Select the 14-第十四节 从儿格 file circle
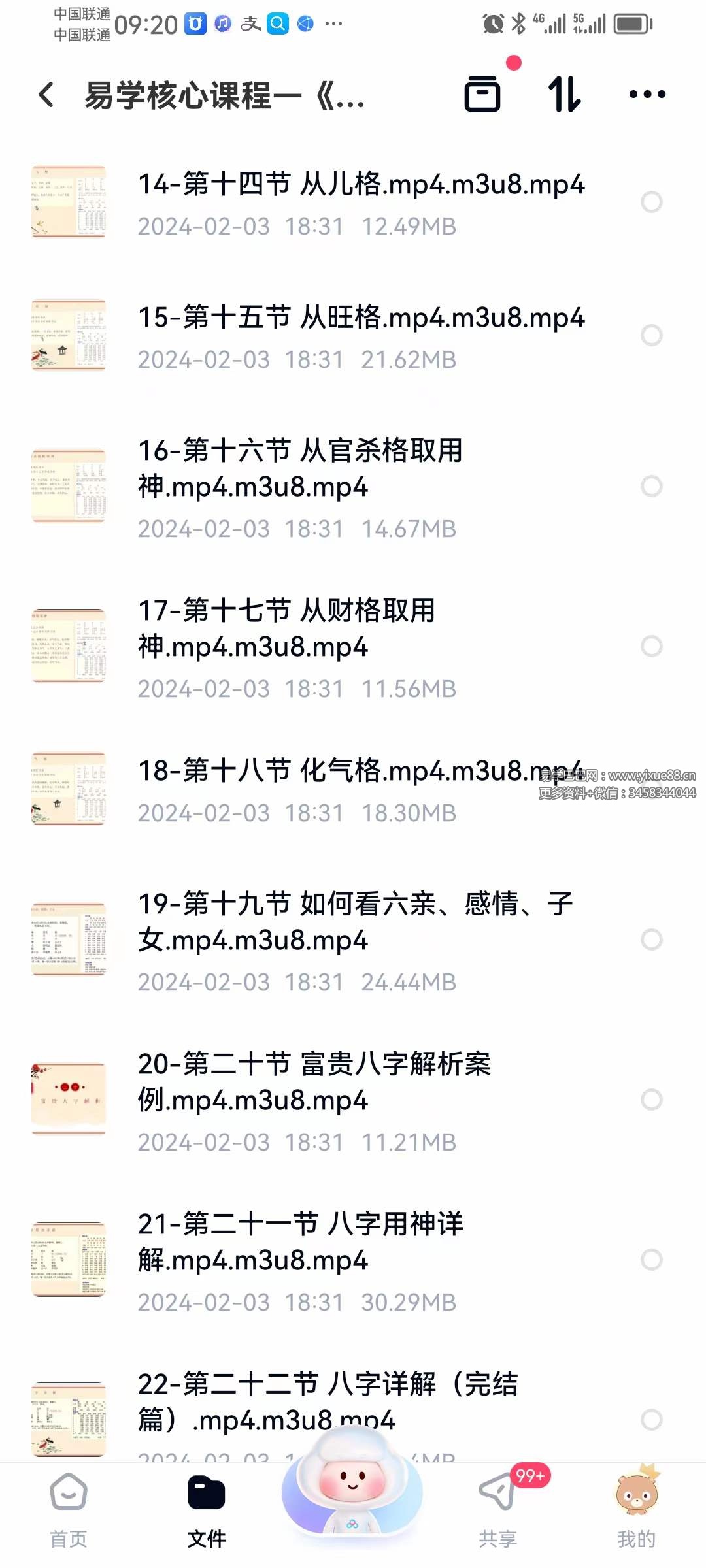The height and width of the screenshot is (1568, 706). (x=651, y=203)
